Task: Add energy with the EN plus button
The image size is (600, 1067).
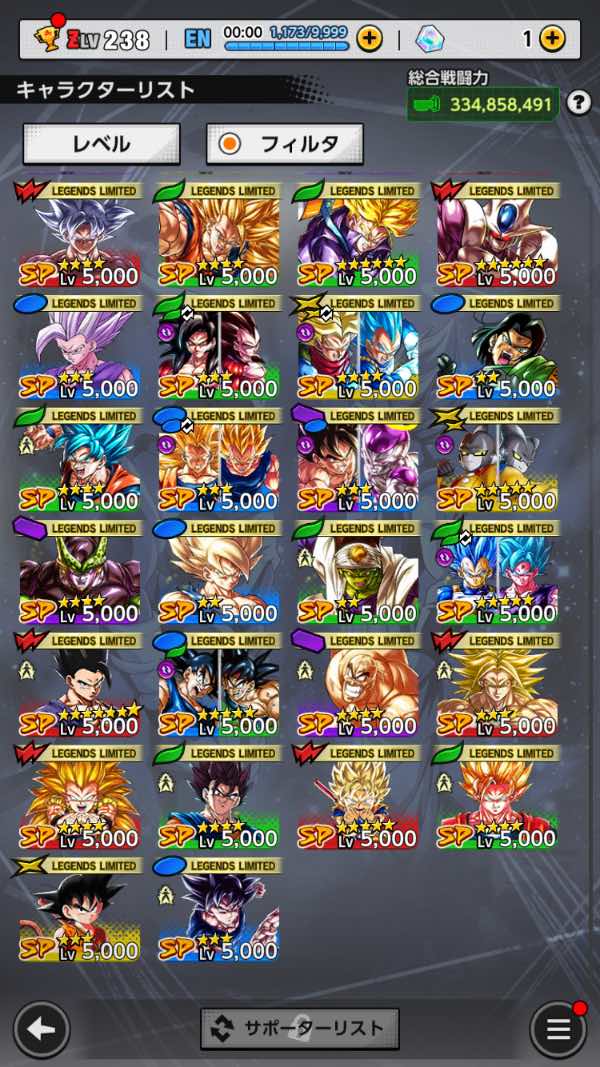Action: coord(369,39)
